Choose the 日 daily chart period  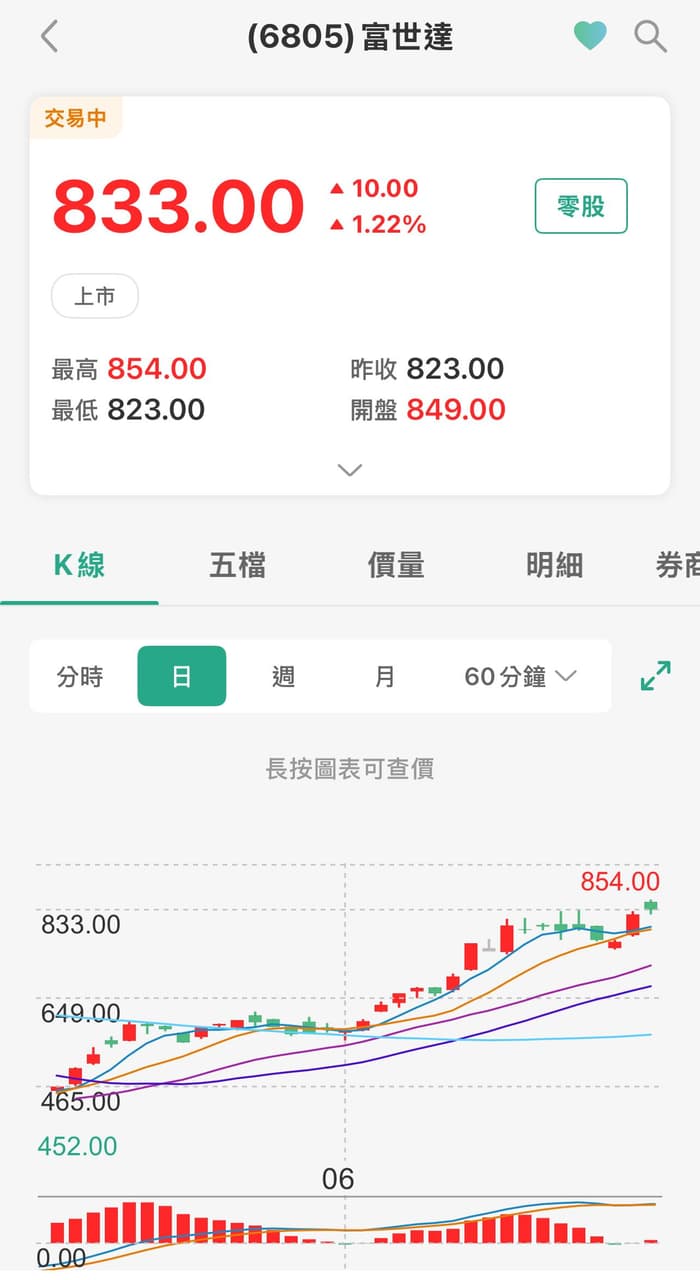click(x=181, y=677)
